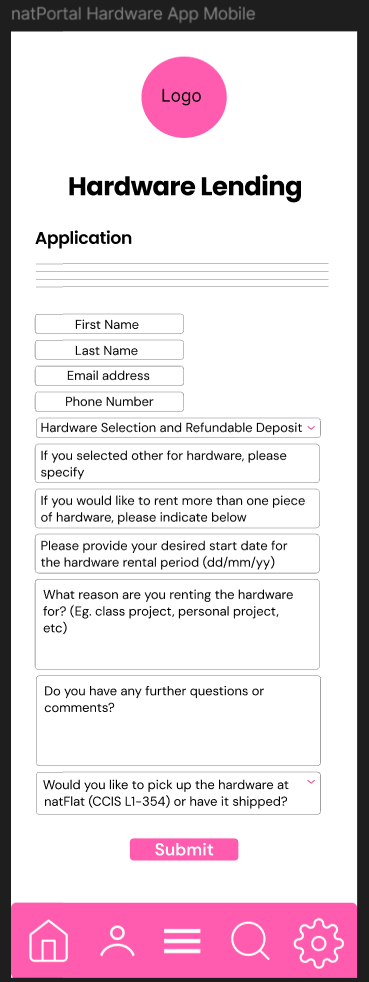369x982 pixels.
Task: Open the profile tab
Action: pos(117,941)
